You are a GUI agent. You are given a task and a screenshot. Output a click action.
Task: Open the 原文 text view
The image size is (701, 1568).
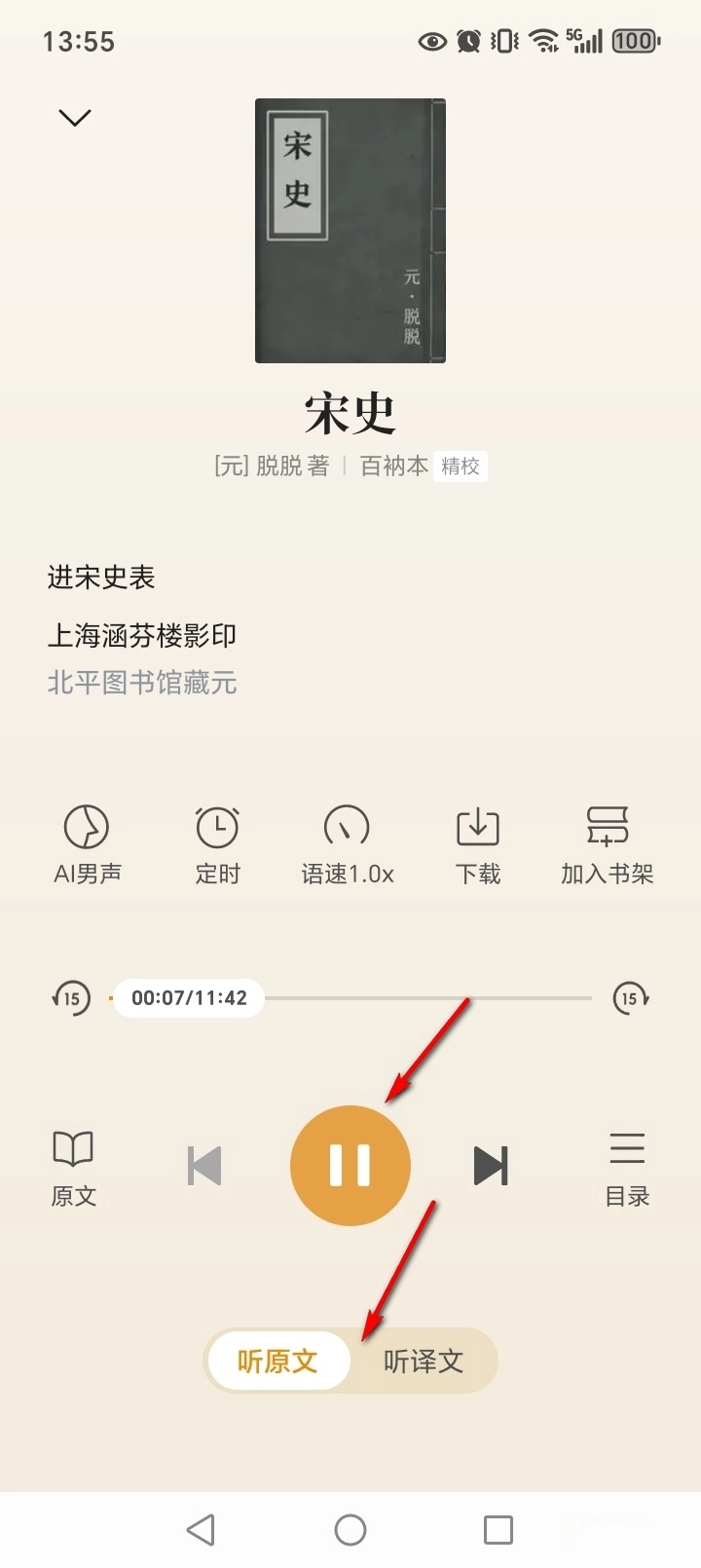[x=74, y=1168]
